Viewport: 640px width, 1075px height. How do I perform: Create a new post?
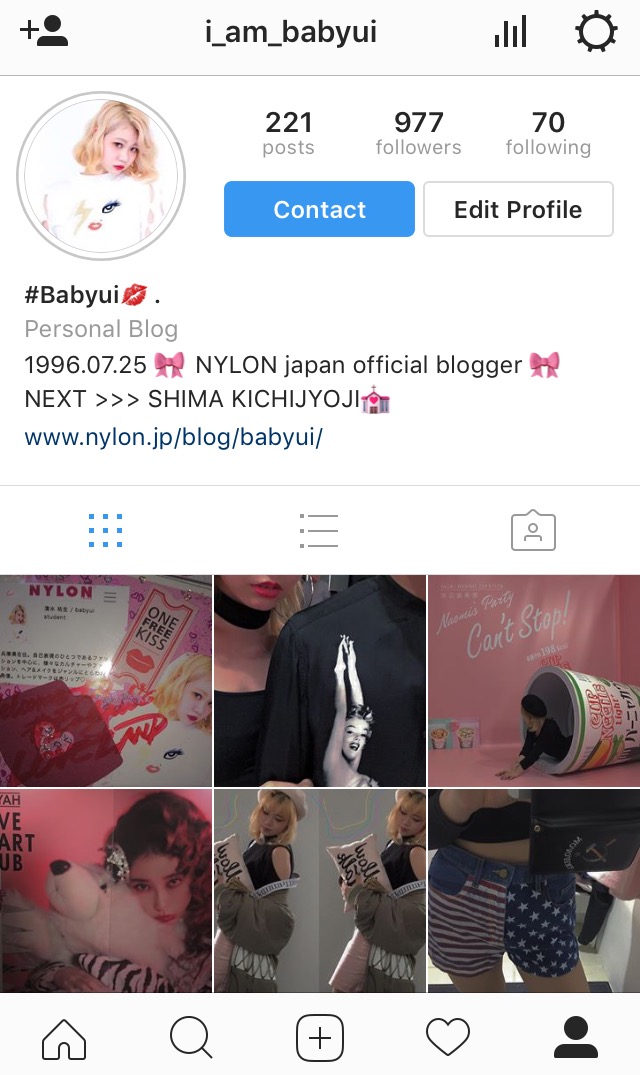click(x=320, y=1038)
